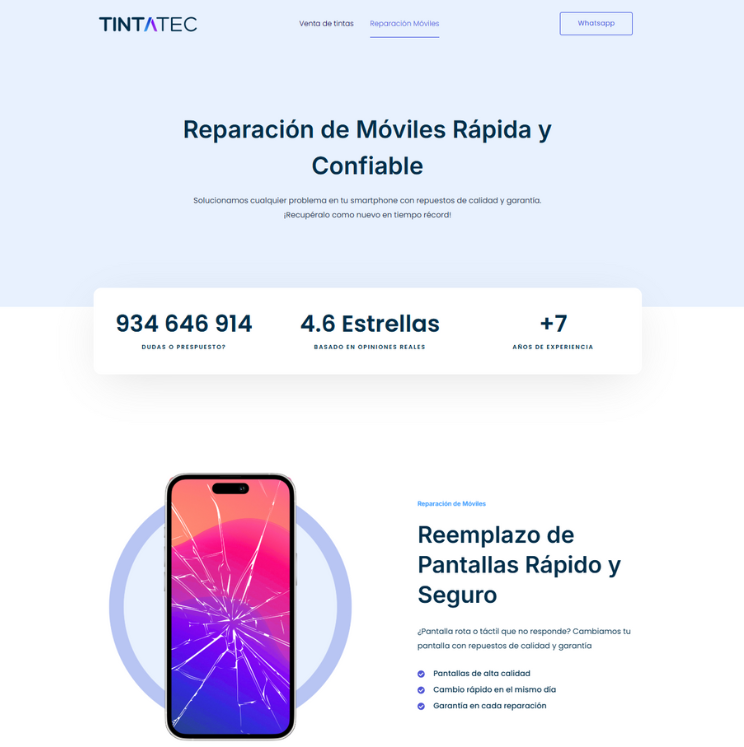This screenshot has height=747, width=744.
Task: Tap the Whatsapp contact button
Action: [596, 23]
